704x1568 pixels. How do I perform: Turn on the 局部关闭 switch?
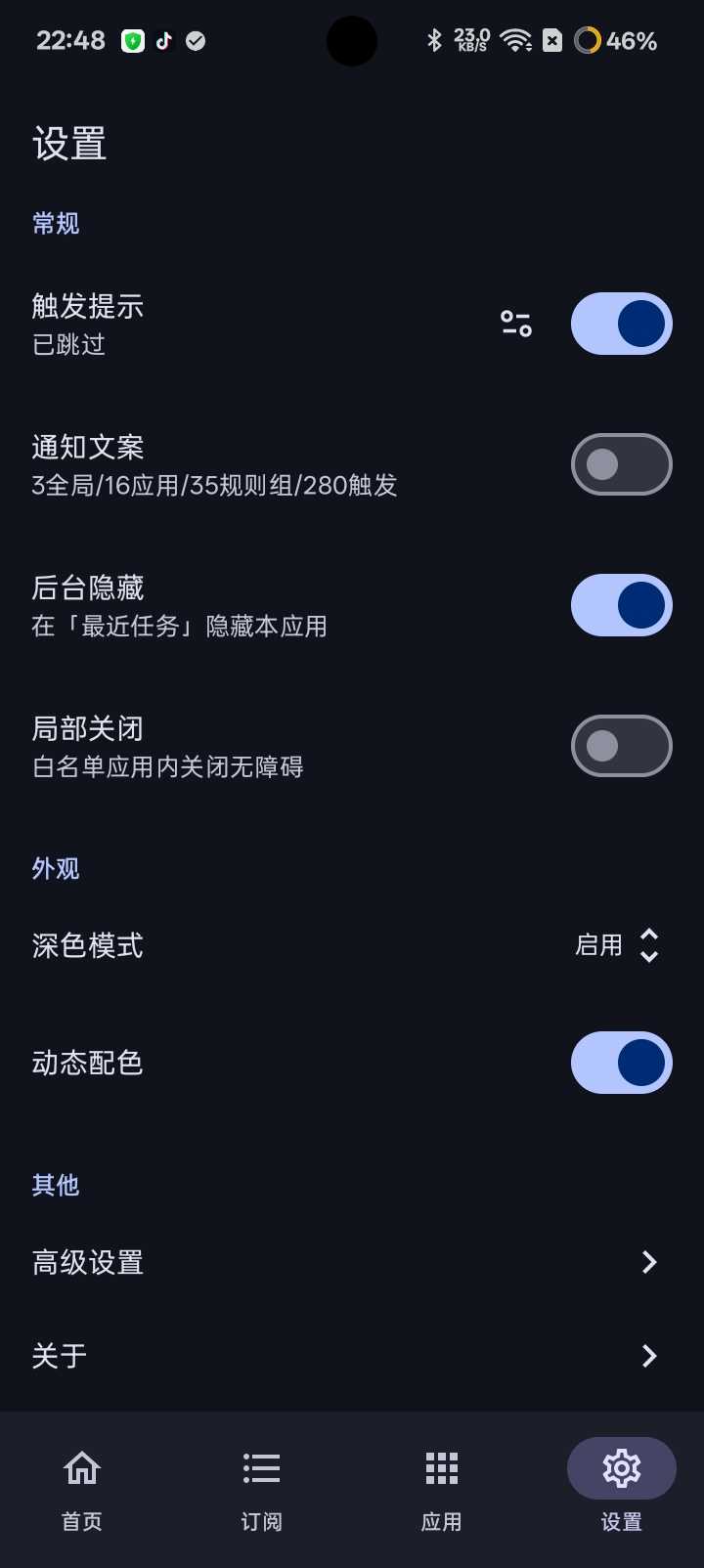coord(621,746)
